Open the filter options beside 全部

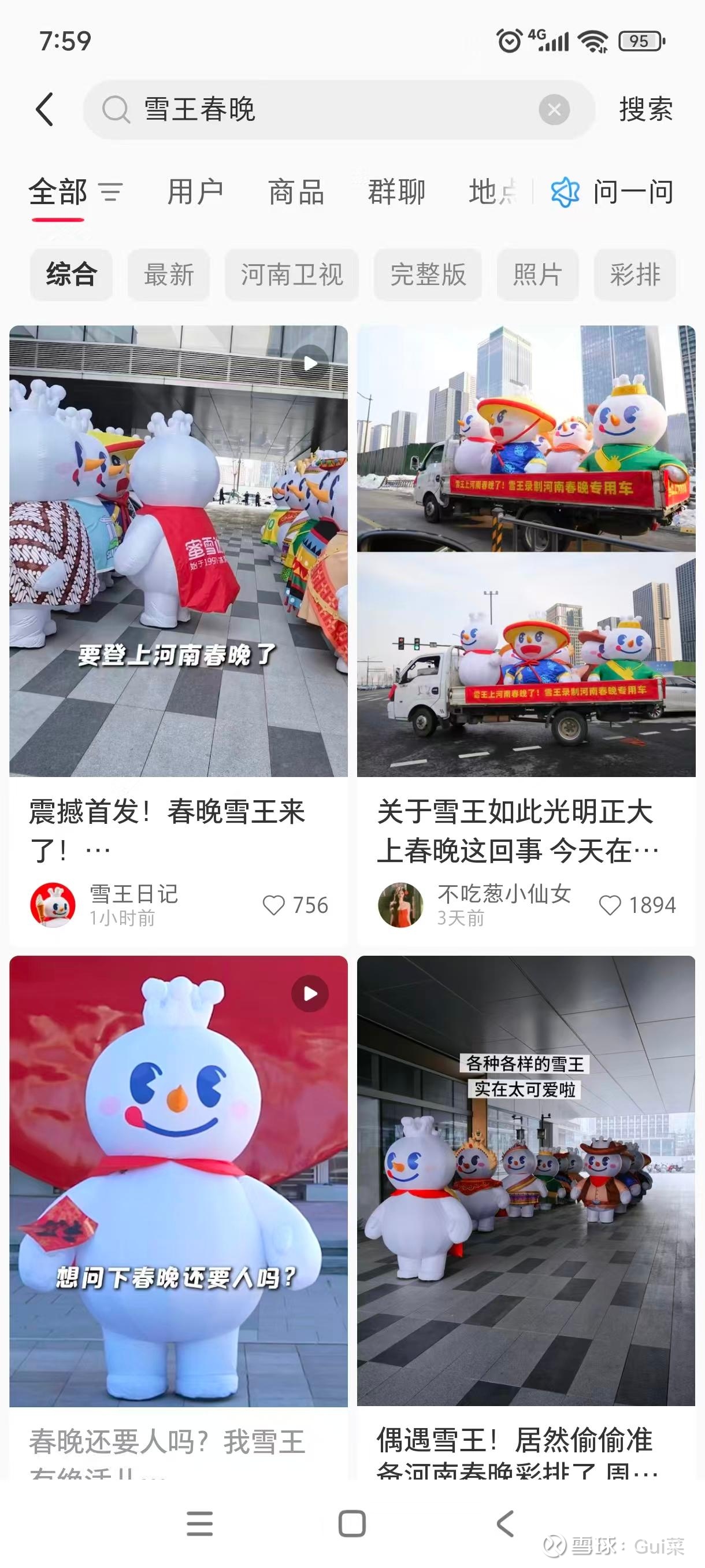point(112,193)
